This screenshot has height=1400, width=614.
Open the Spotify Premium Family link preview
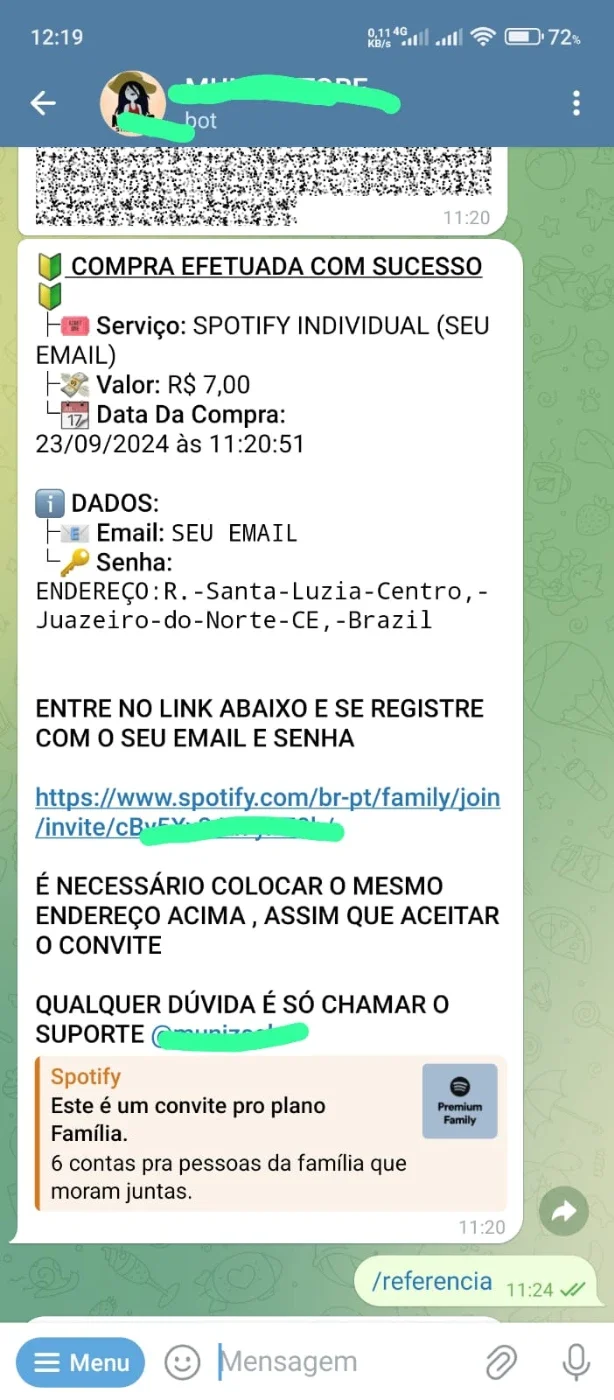click(270, 1133)
